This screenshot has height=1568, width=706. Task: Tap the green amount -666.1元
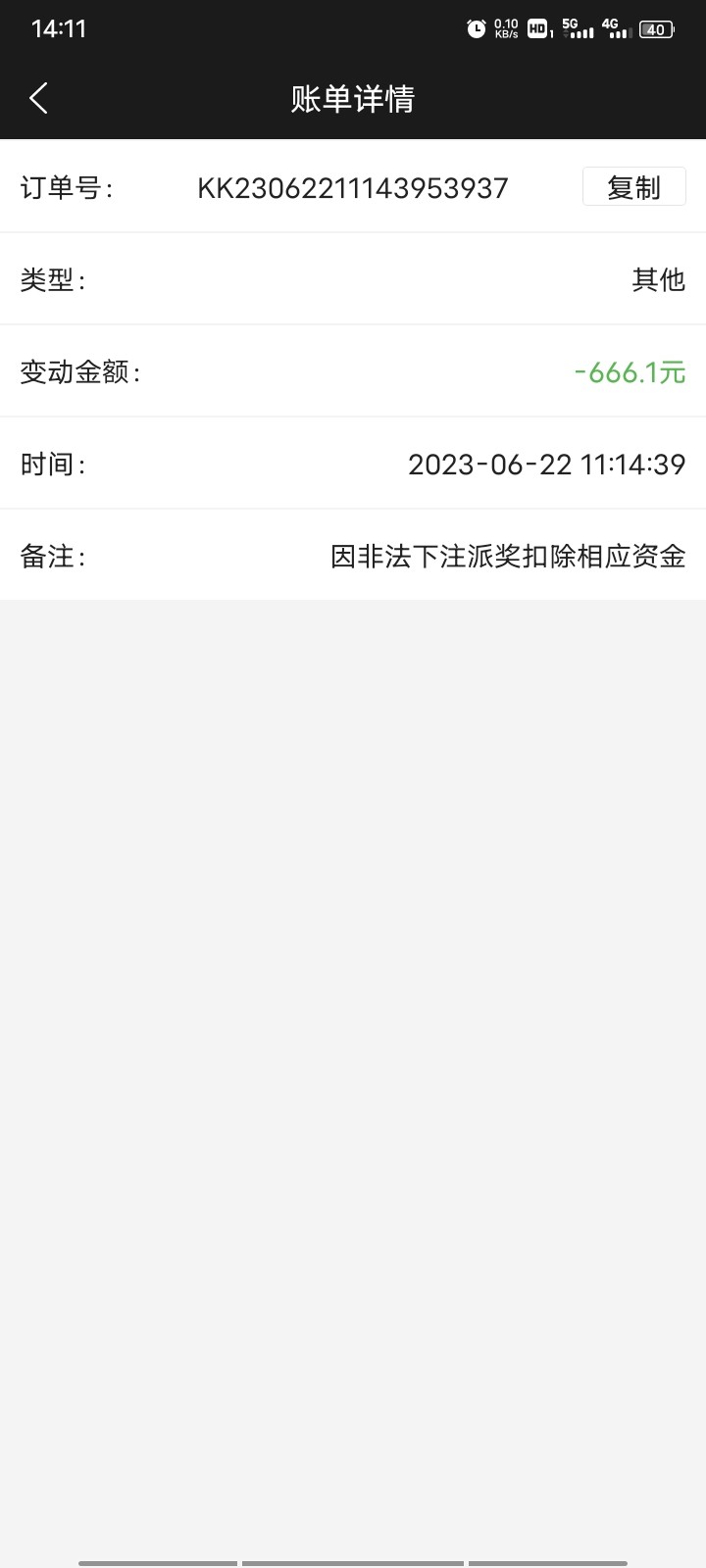(x=630, y=372)
